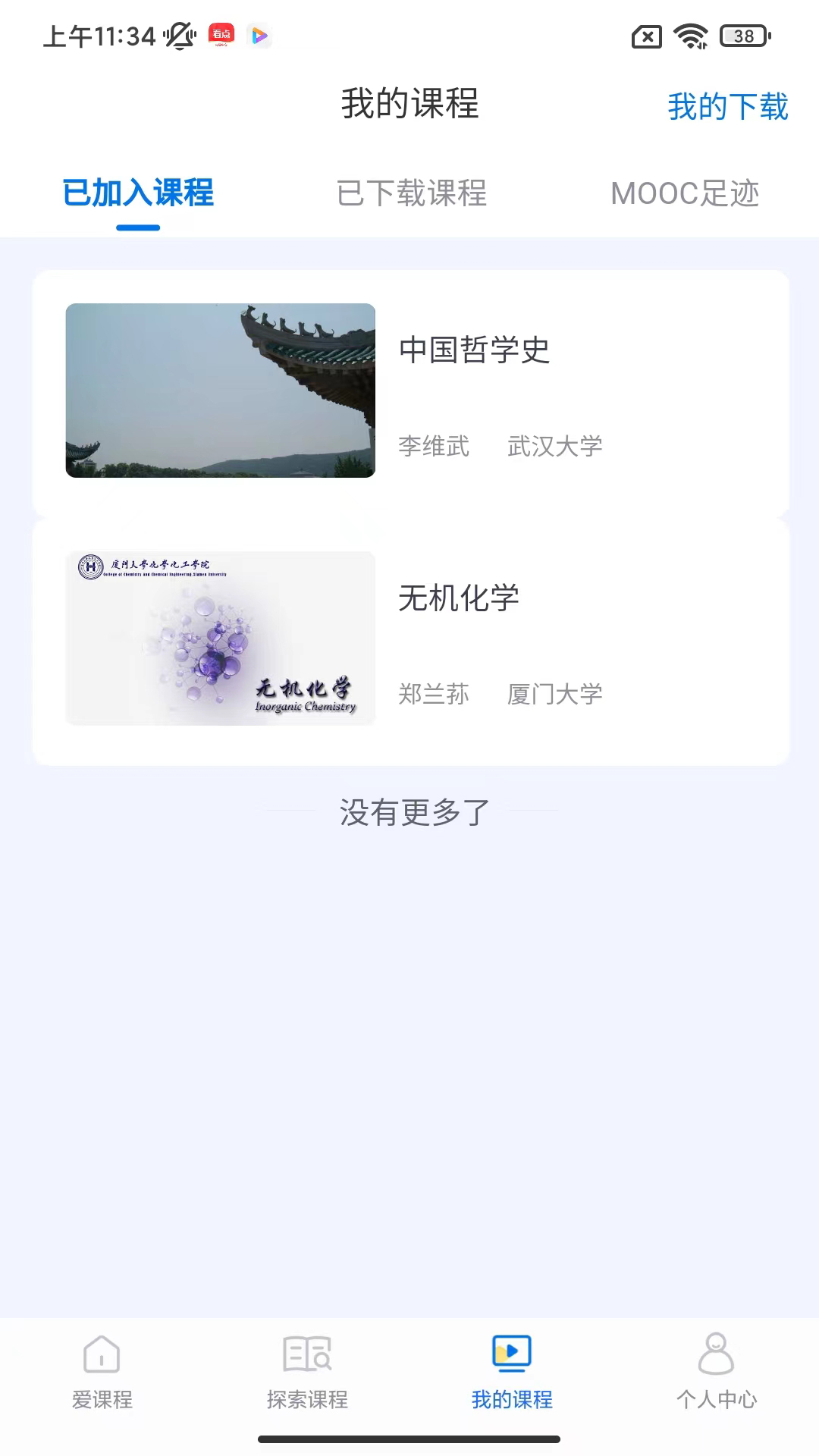819x1456 pixels.
Task: Open the 中国哲学史 course
Action: [474, 351]
